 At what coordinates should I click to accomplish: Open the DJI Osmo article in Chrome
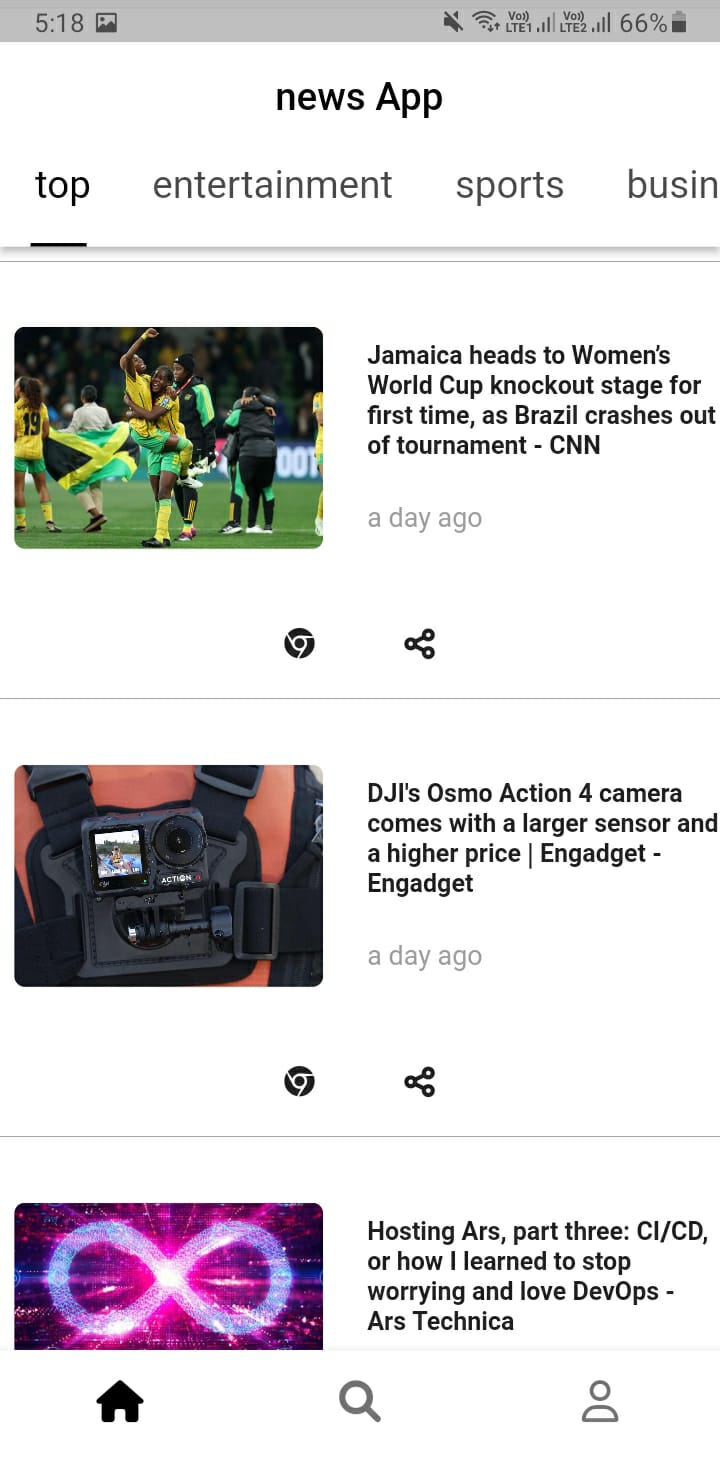298,1081
